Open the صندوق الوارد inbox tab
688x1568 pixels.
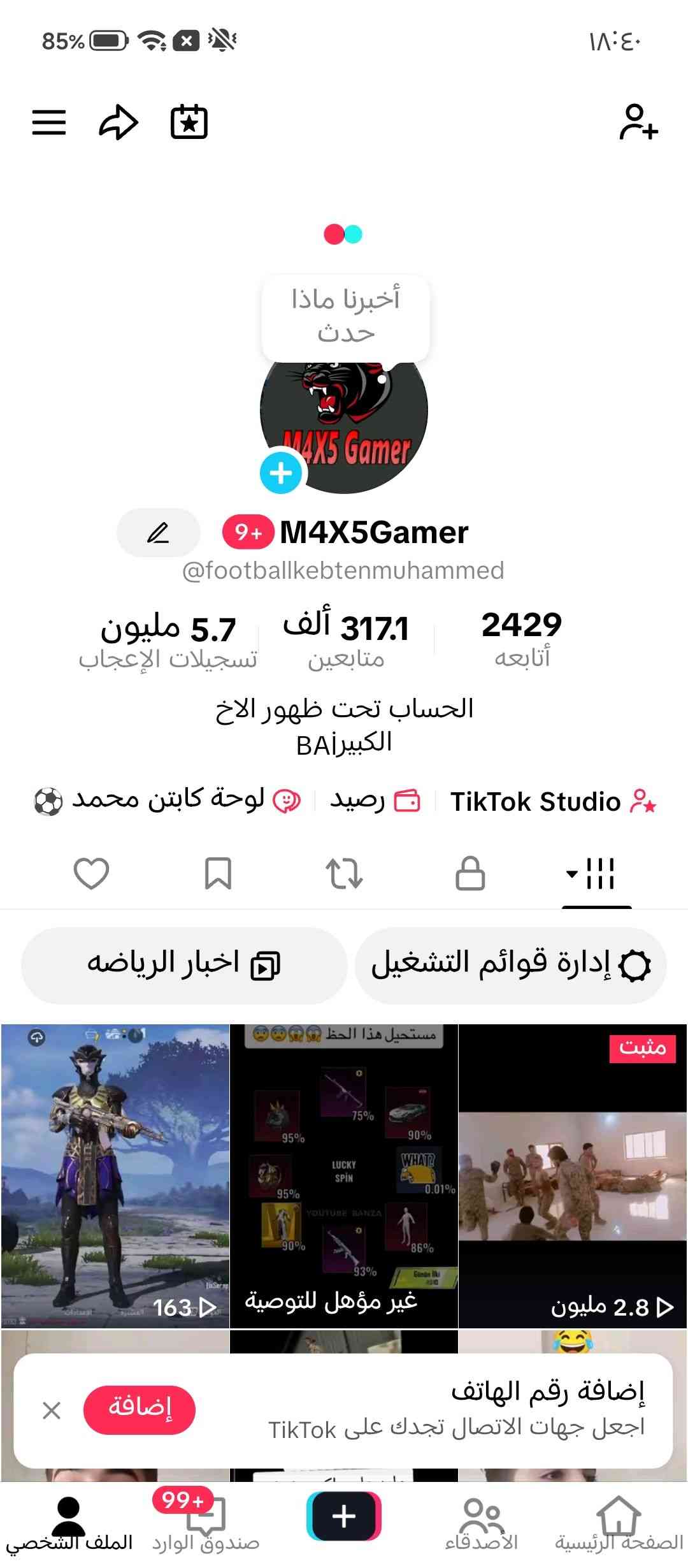pos(206,1525)
